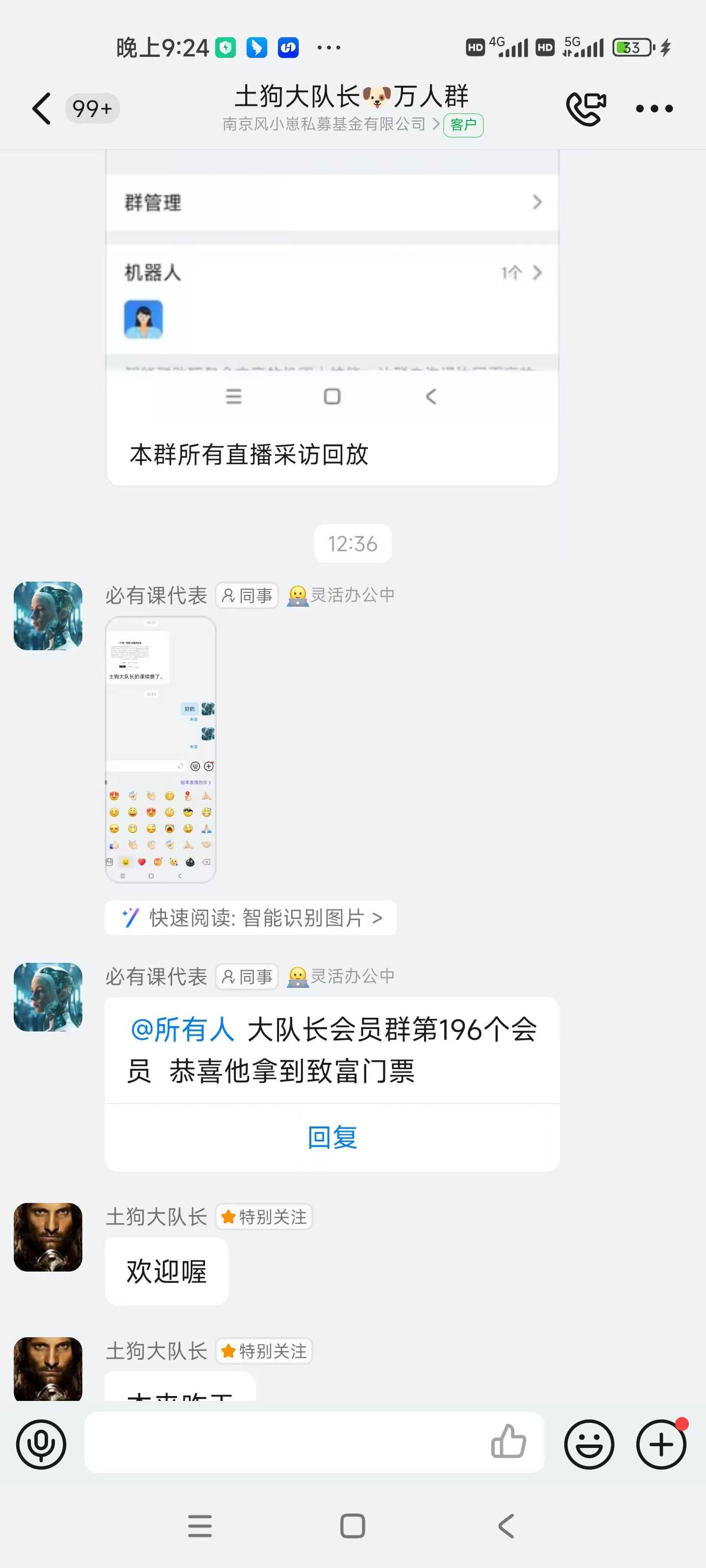Switch to voice message input

41,1444
